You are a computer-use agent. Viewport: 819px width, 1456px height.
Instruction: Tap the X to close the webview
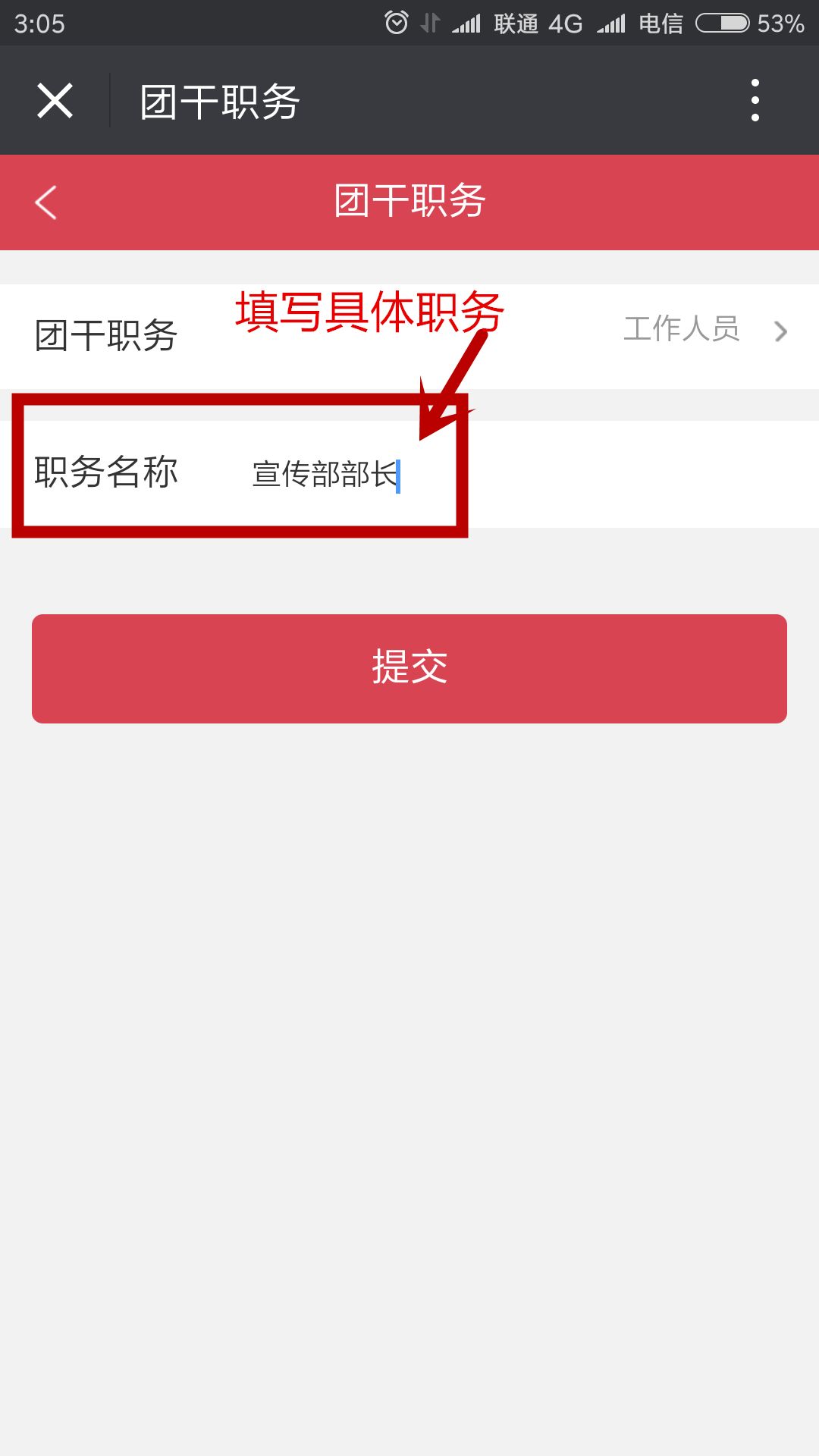[x=55, y=101]
